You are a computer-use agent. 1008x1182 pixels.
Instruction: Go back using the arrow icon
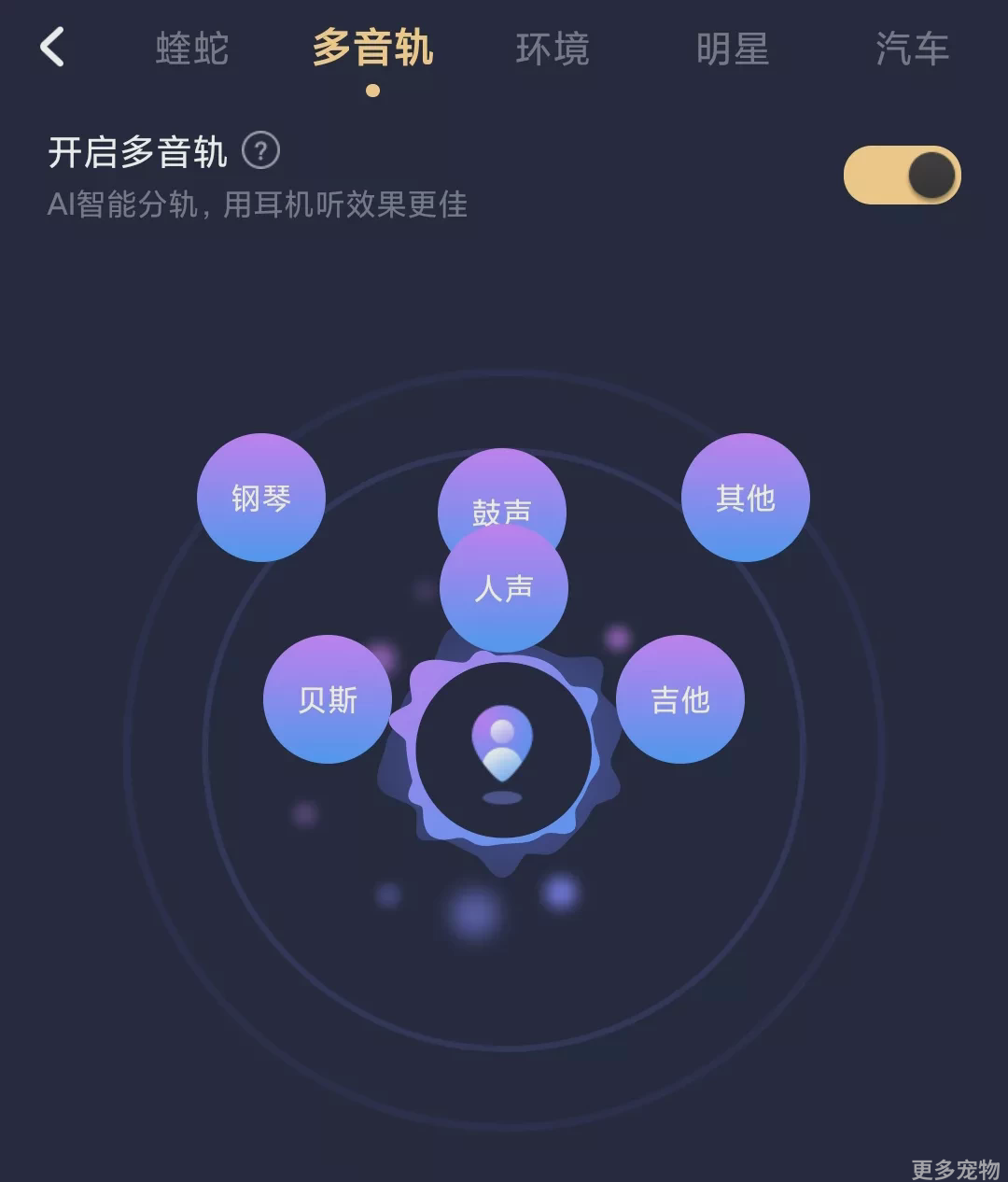pos(52,47)
